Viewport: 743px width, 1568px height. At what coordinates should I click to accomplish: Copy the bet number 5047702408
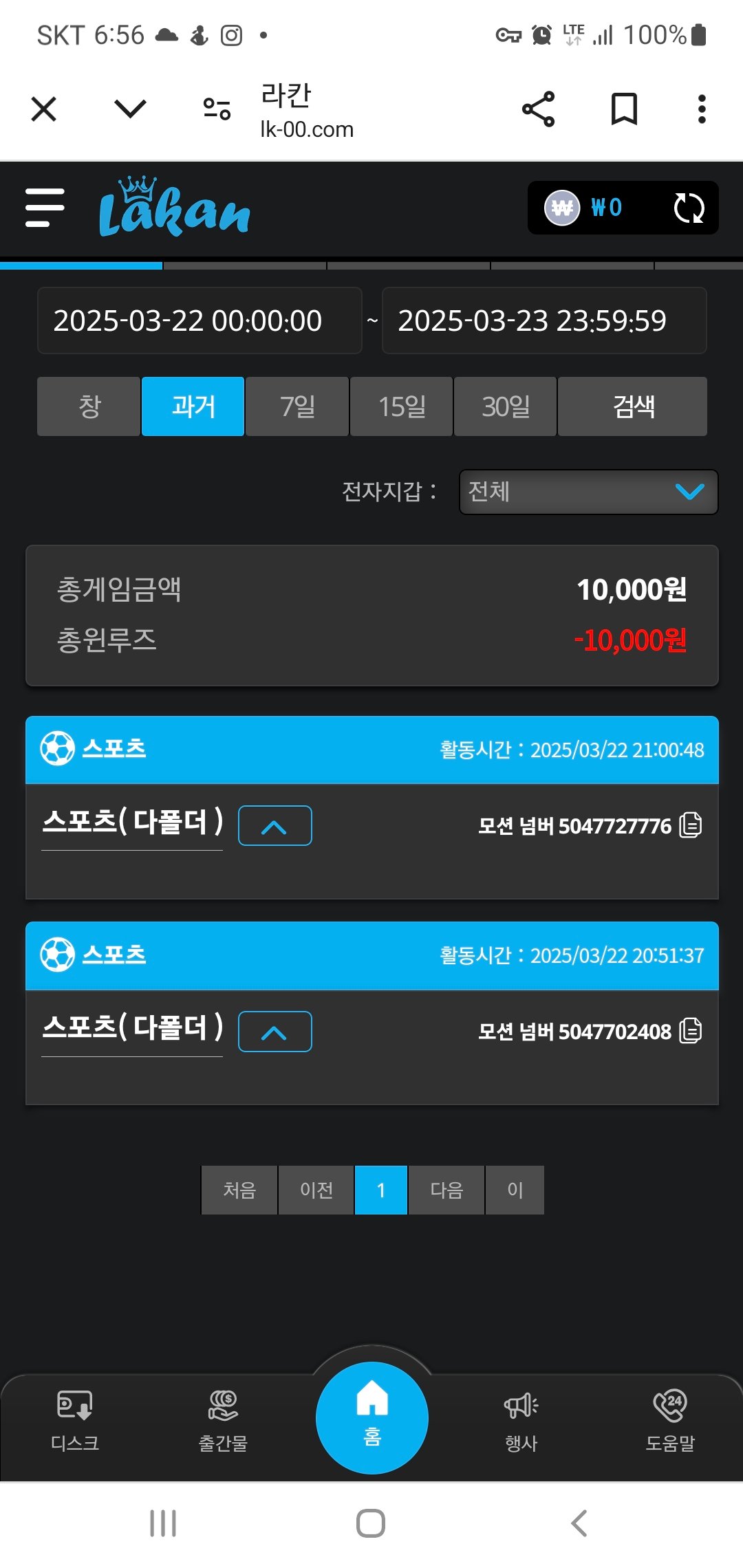(x=691, y=1032)
